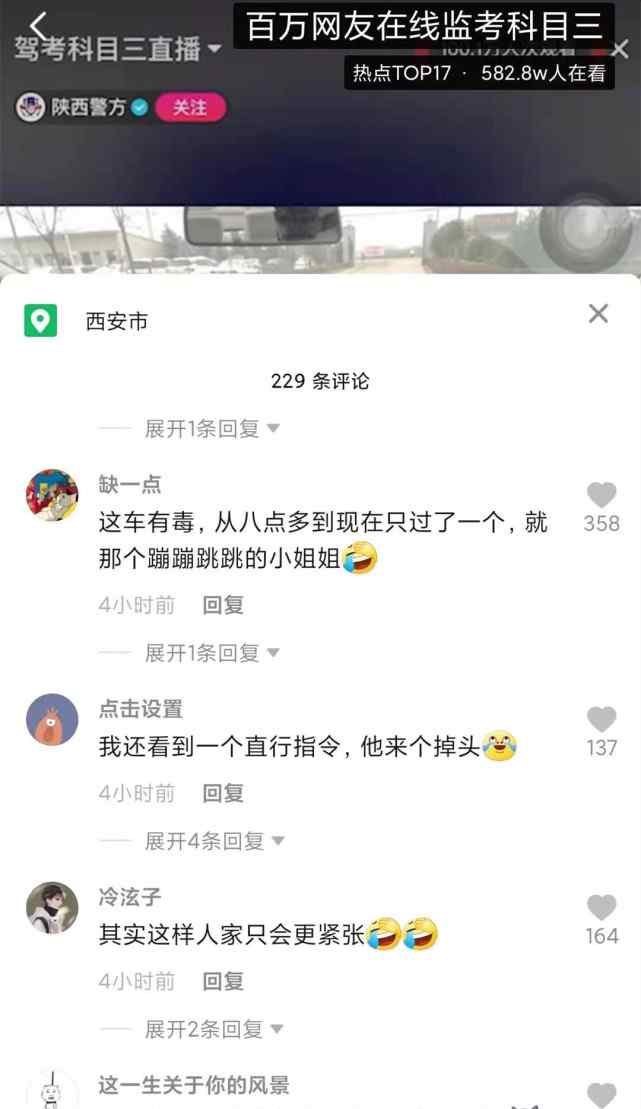Screen dimensions: 641x1109
Task: Like the comment by 点击设置
Action: click(x=601, y=720)
